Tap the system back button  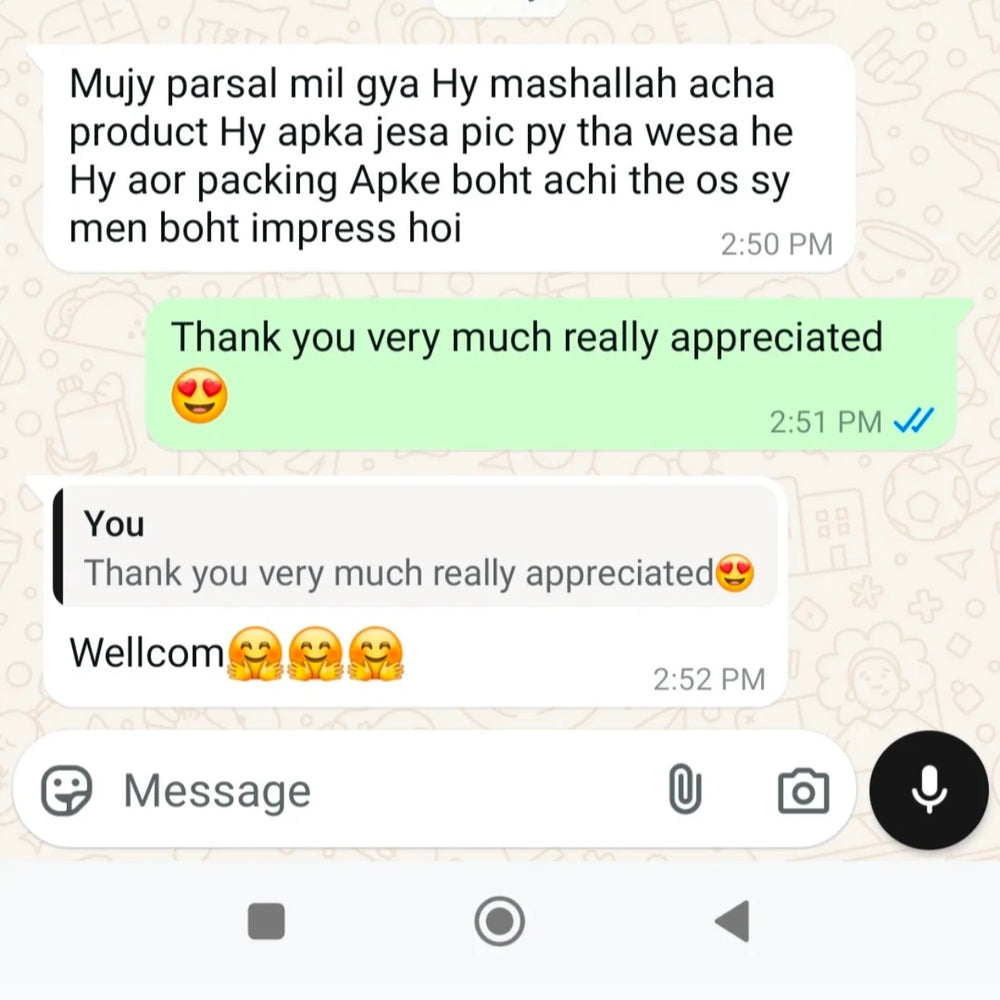733,921
